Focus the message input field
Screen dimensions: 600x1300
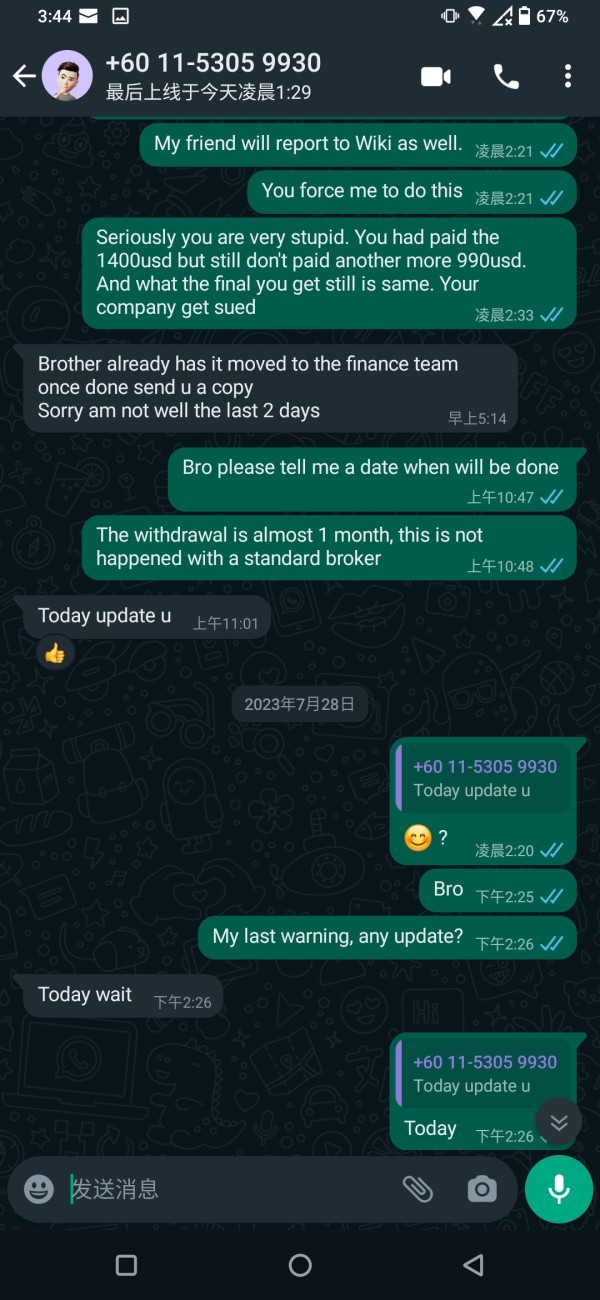(230, 1189)
